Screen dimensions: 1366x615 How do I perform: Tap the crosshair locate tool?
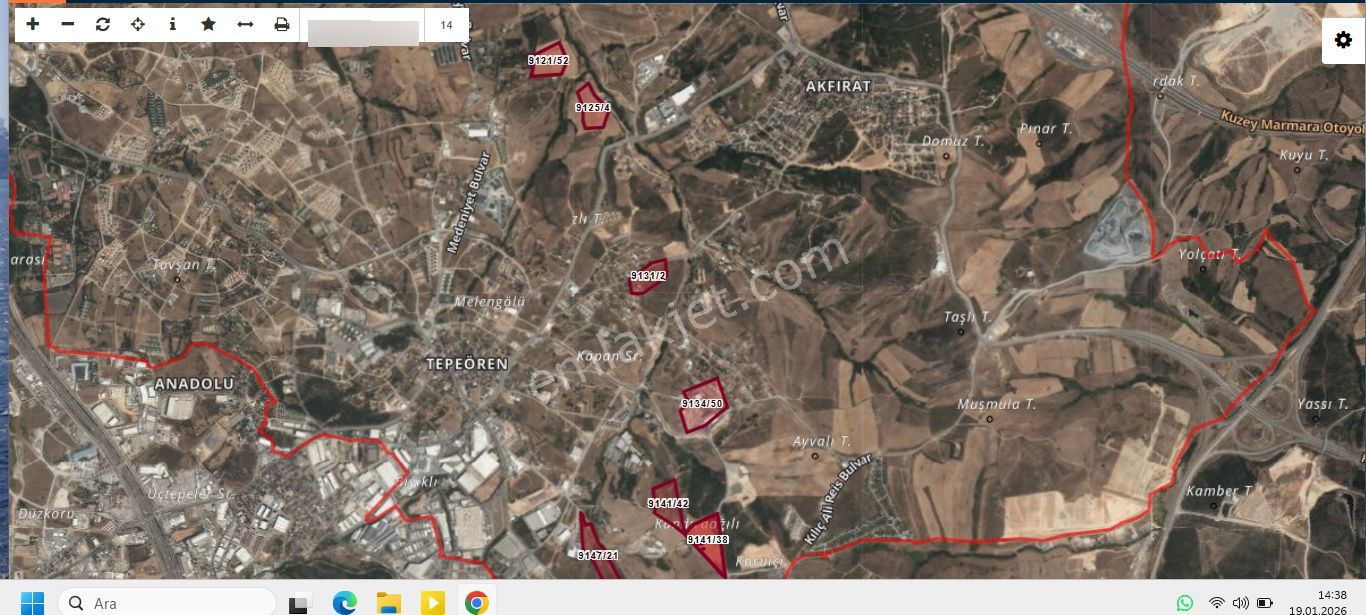click(x=138, y=24)
